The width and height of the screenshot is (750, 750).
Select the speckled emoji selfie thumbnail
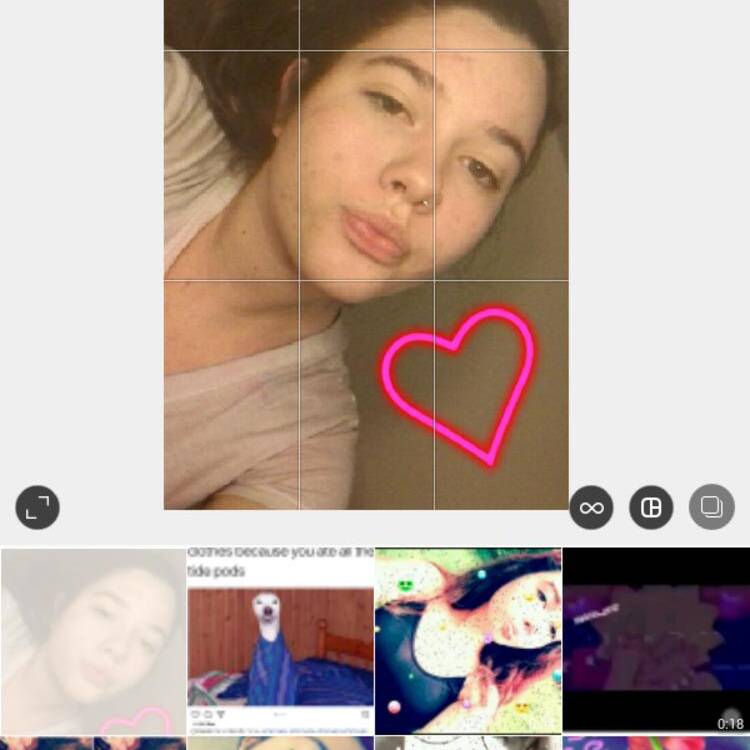[468, 640]
